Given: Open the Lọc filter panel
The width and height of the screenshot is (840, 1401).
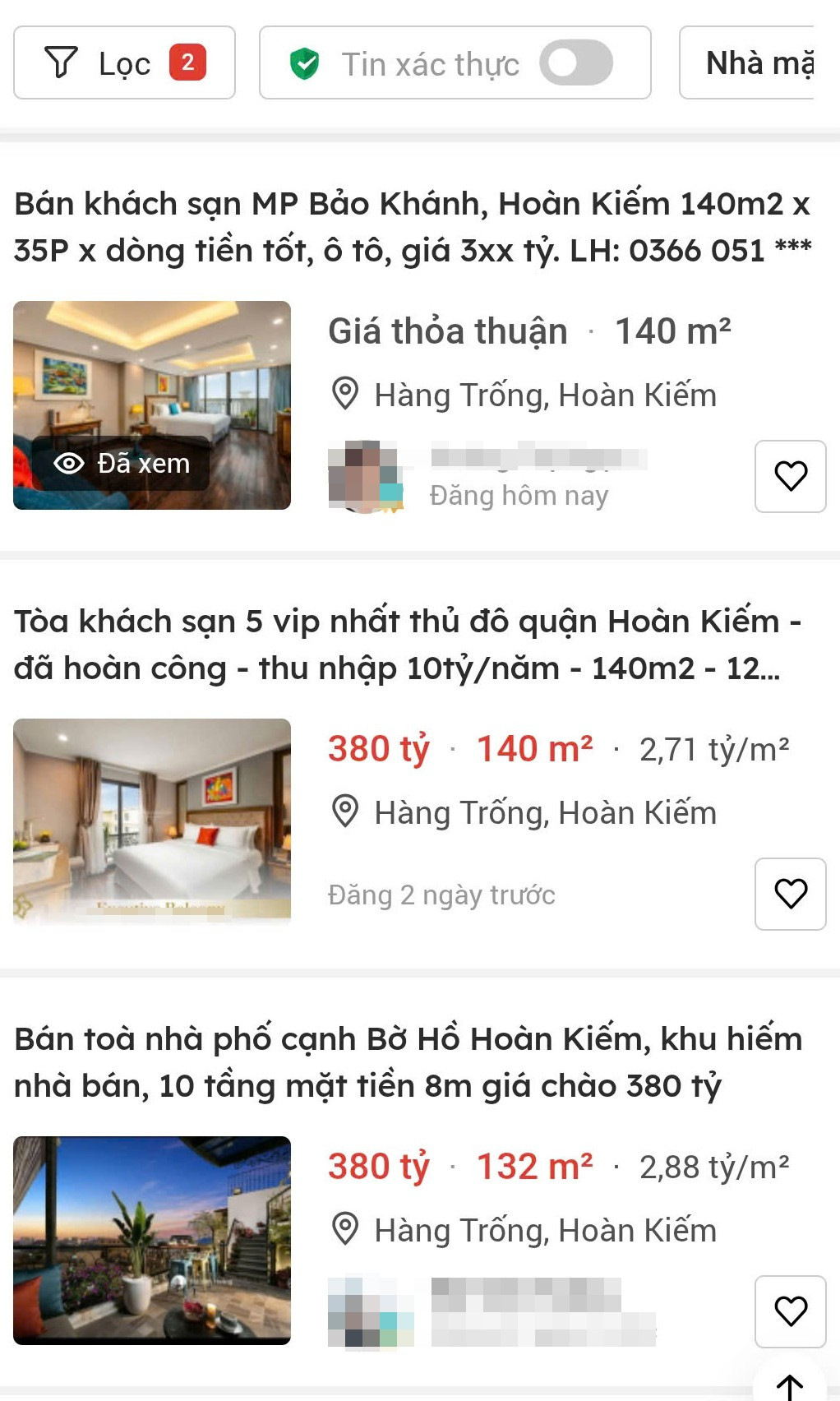Looking at the screenshot, I should point(123,62).
